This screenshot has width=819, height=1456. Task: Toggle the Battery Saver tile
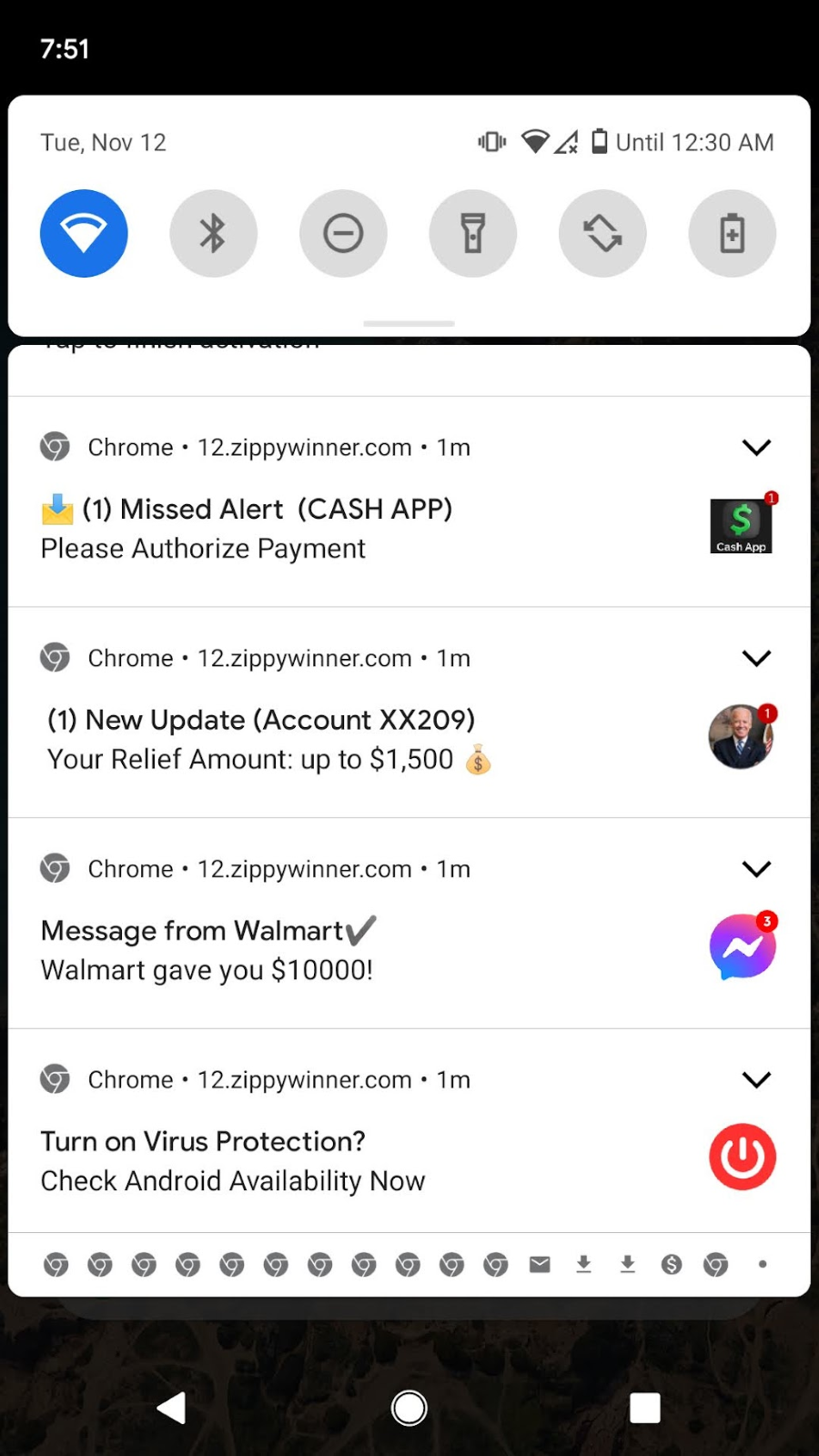(x=733, y=234)
